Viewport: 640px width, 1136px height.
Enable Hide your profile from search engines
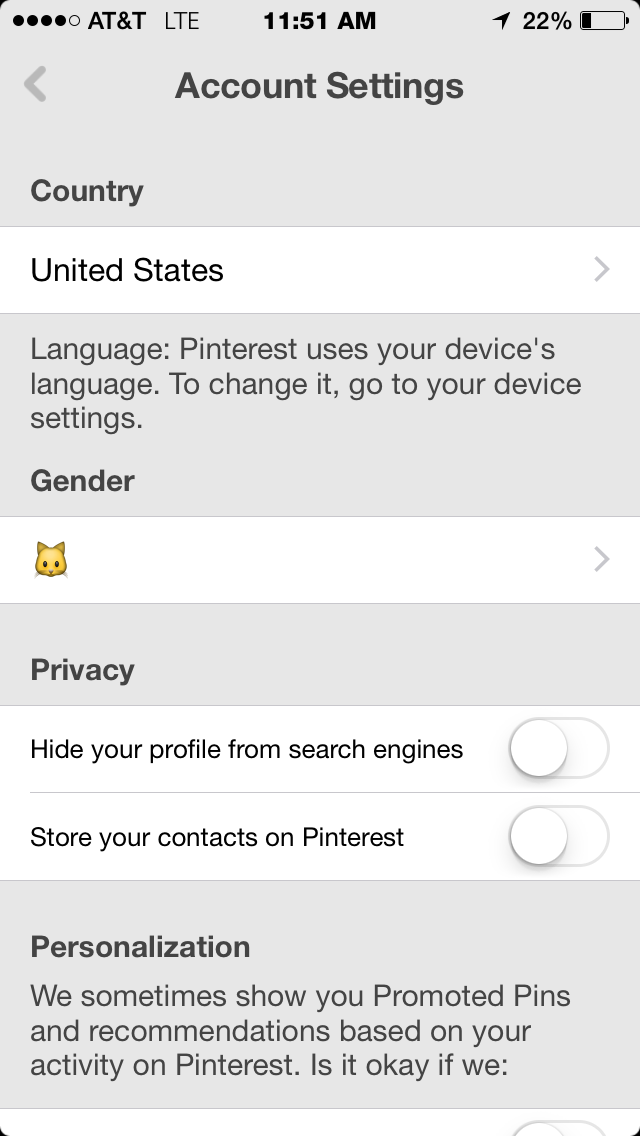[558, 748]
